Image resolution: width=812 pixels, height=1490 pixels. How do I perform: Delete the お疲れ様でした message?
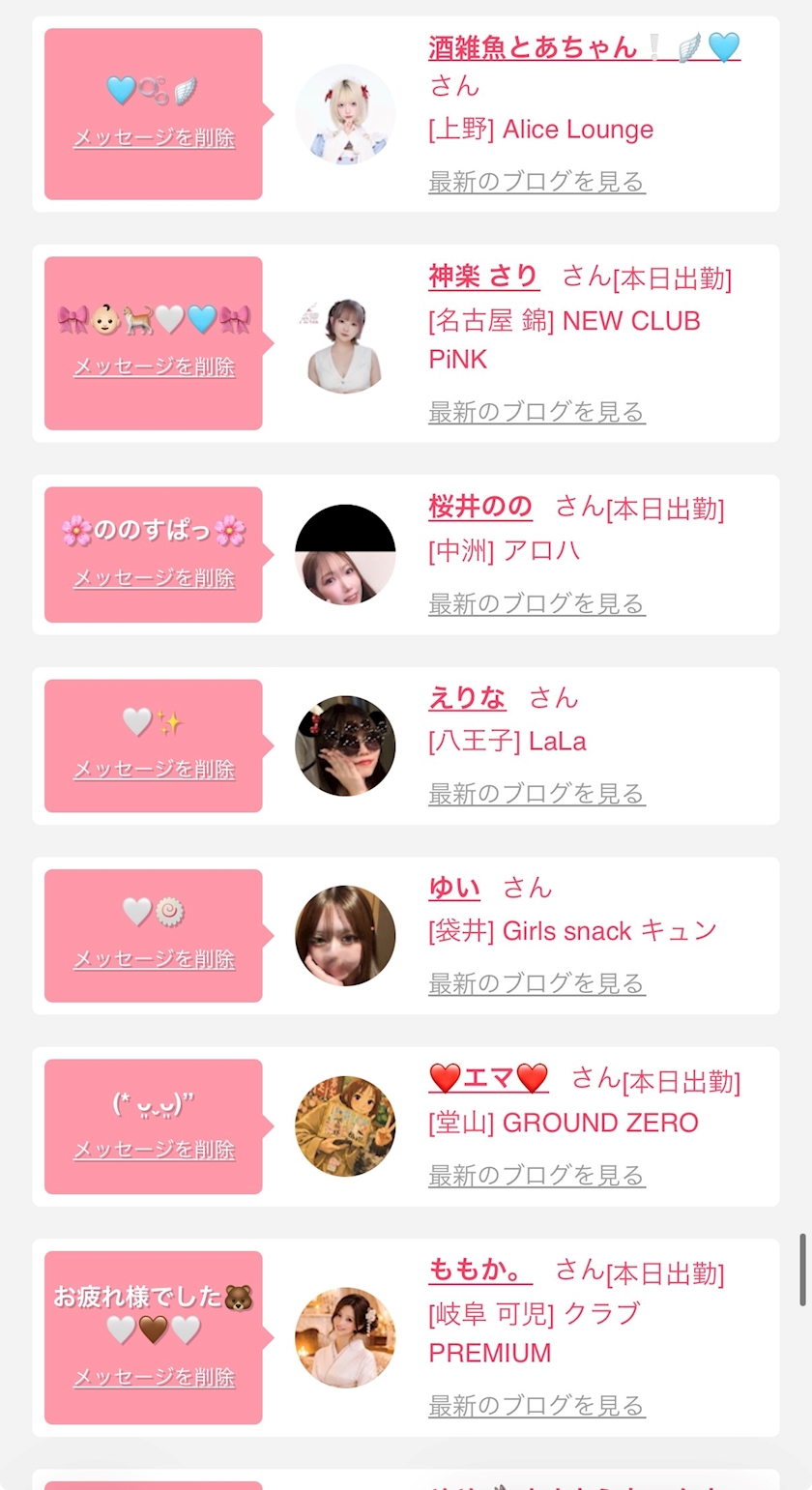[154, 1376]
